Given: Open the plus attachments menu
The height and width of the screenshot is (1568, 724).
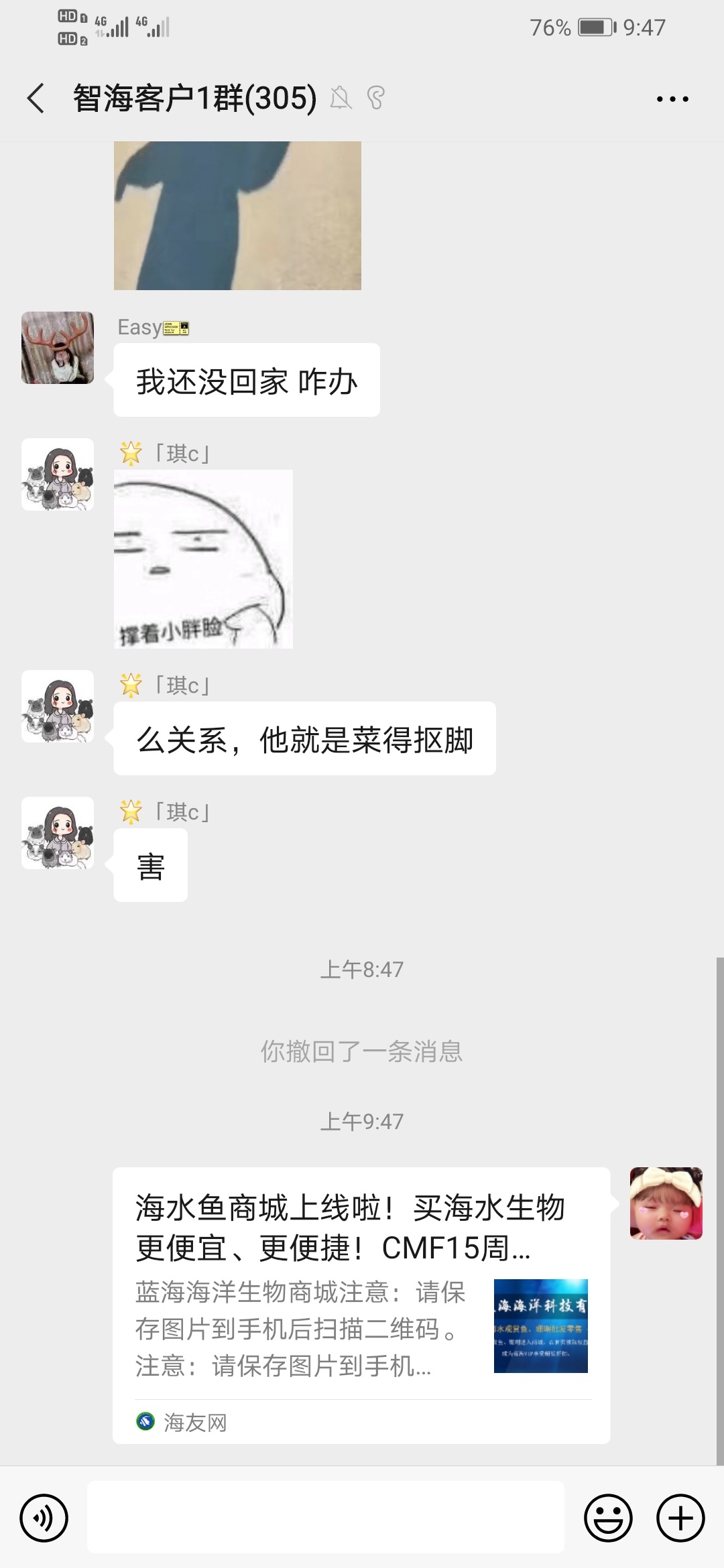Looking at the screenshot, I should [680, 1518].
